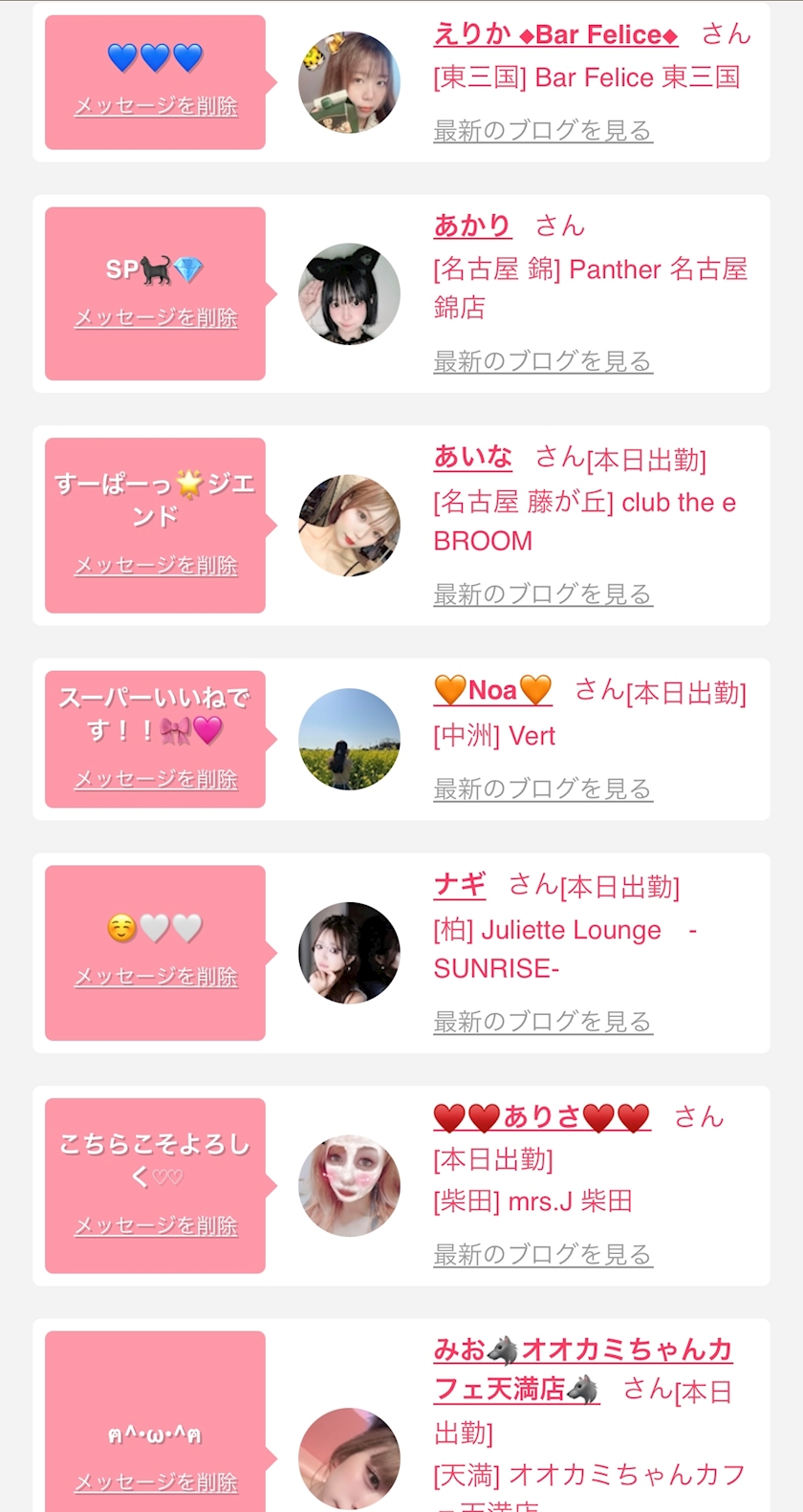Delete the こちらこそよろしく message
The image size is (803, 1512).
156,1226
